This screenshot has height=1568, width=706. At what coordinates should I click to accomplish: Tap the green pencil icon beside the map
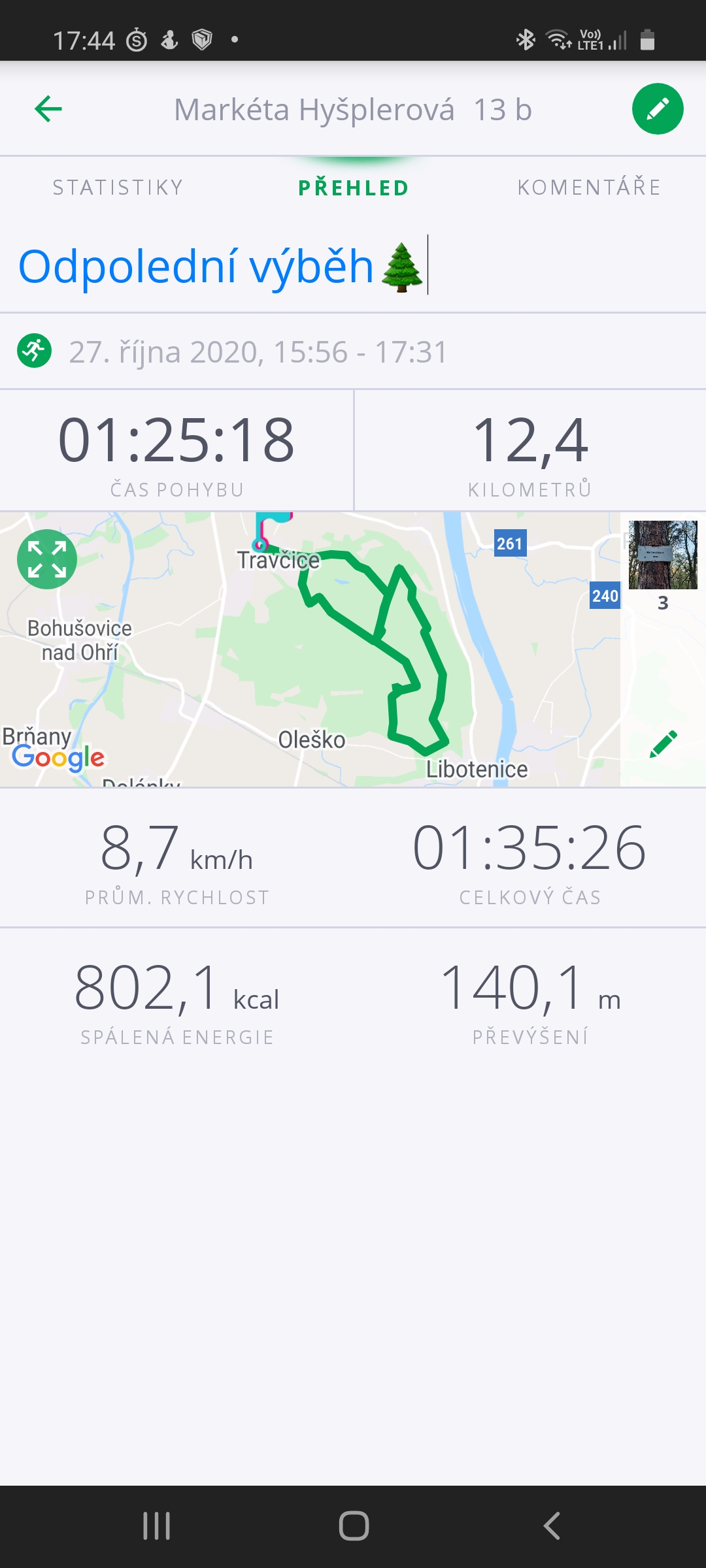(664, 744)
